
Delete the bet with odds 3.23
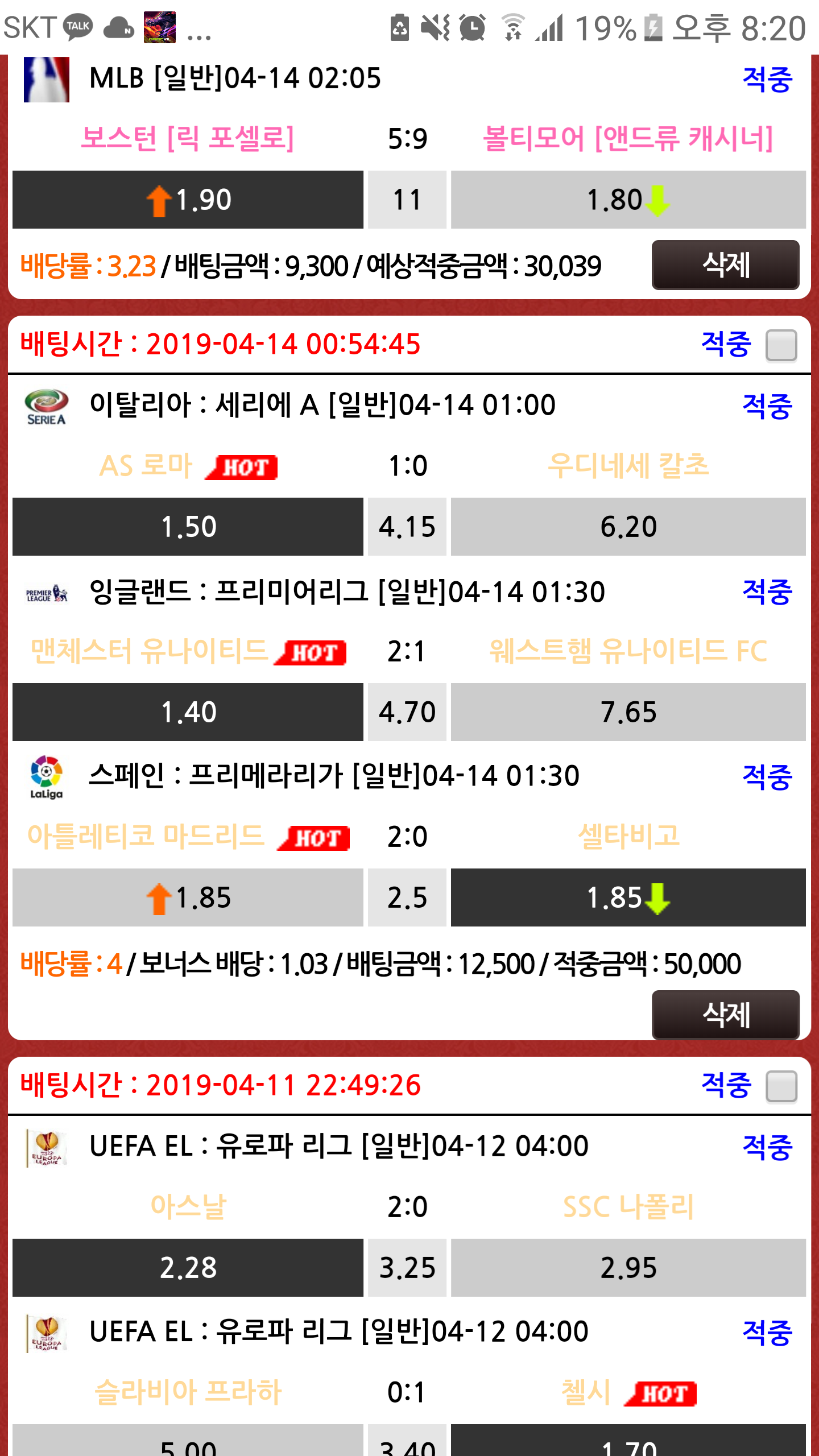(725, 265)
